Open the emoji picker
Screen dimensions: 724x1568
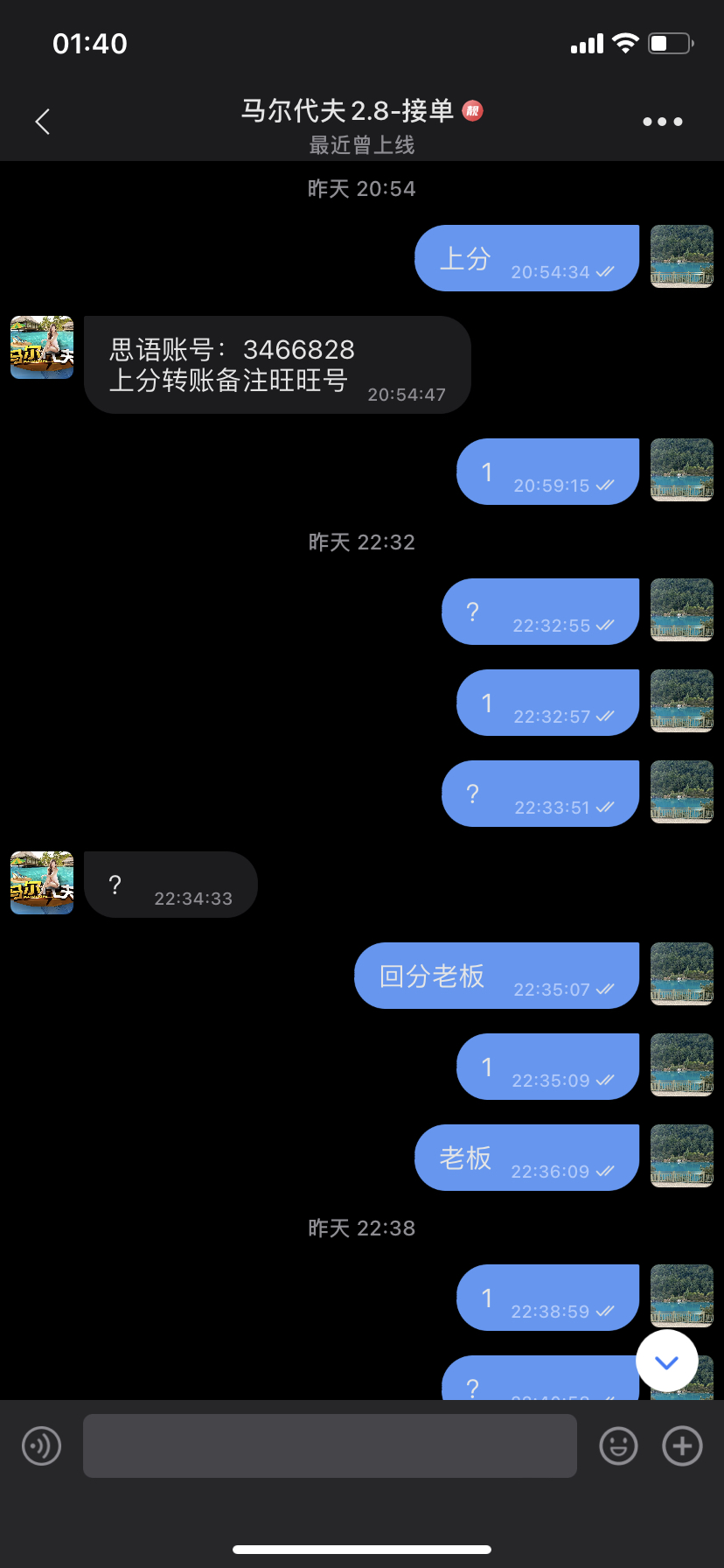point(618,1445)
